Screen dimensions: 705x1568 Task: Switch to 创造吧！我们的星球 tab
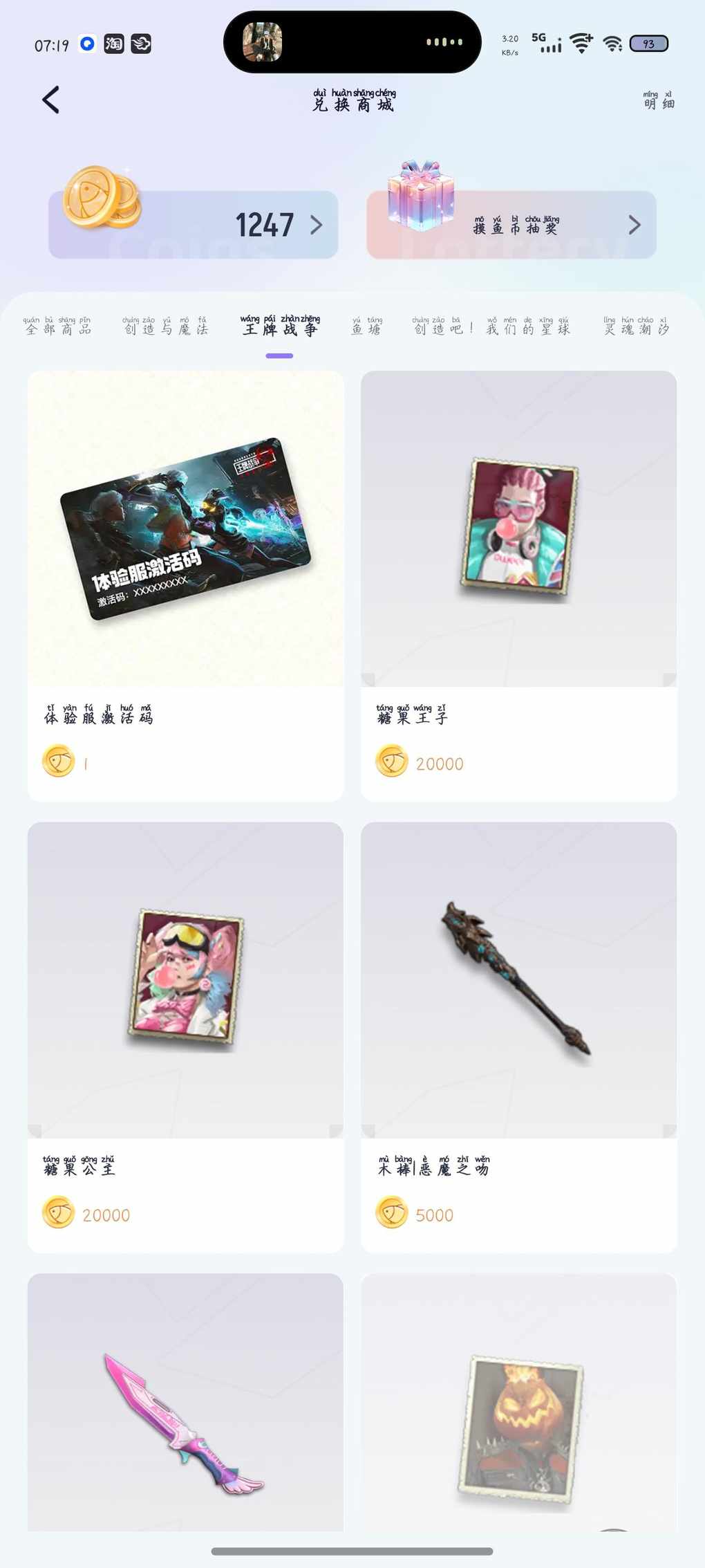pyautogui.click(x=491, y=326)
